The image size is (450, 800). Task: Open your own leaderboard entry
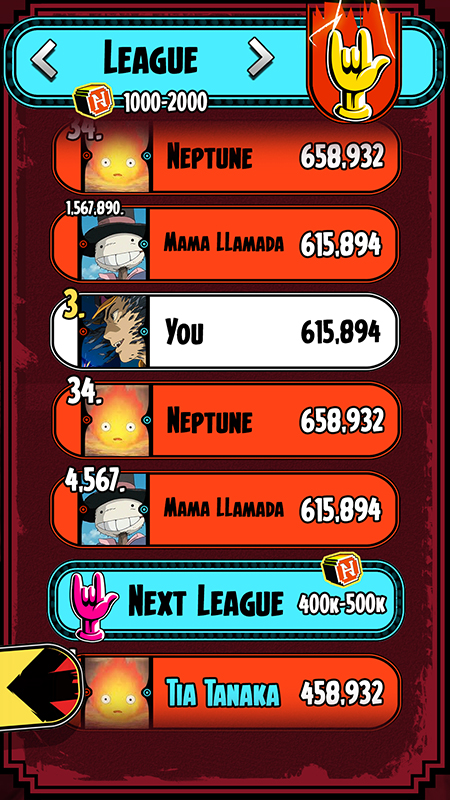coord(224,332)
